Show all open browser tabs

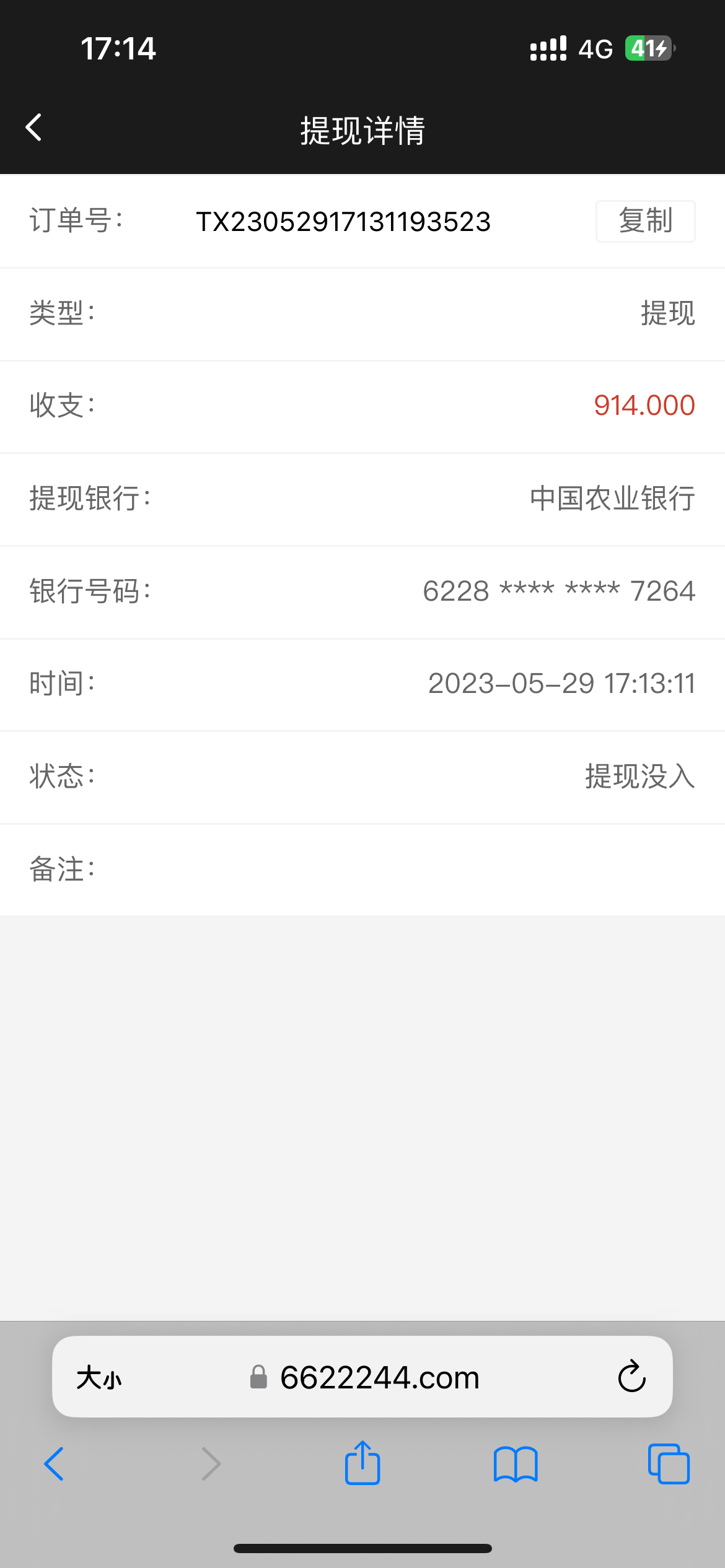pos(669,1465)
